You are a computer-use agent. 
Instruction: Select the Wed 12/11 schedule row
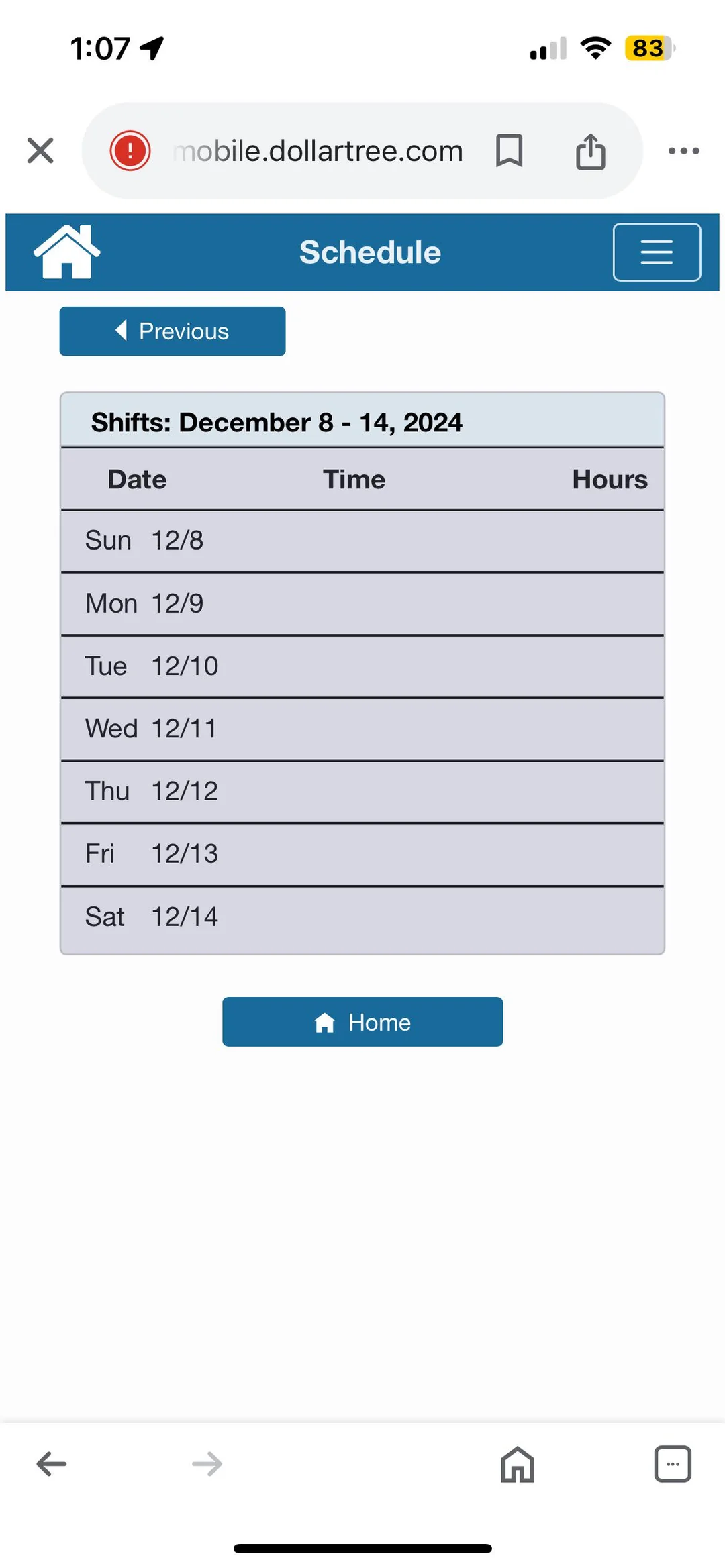click(x=362, y=728)
